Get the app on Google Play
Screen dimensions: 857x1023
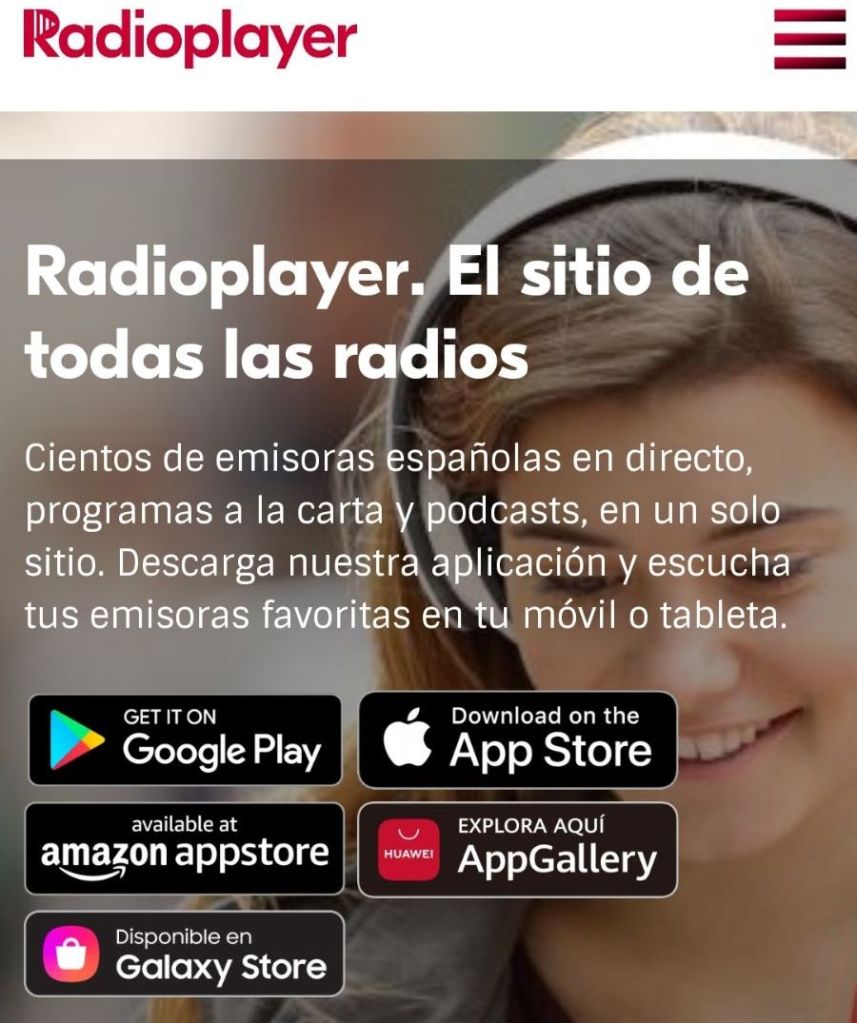coord(185,739)
